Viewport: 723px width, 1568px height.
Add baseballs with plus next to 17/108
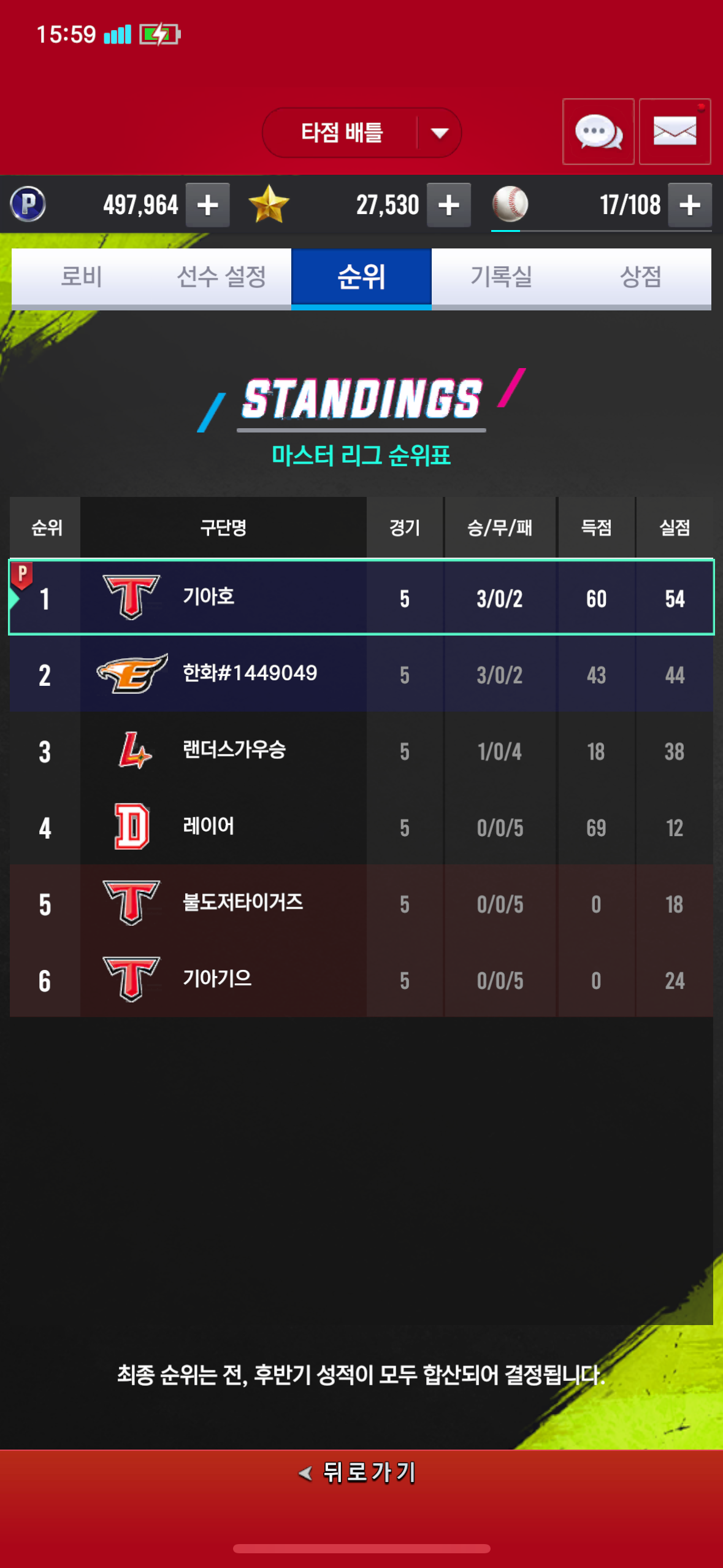pyautogui.click(x=690, y=205)
